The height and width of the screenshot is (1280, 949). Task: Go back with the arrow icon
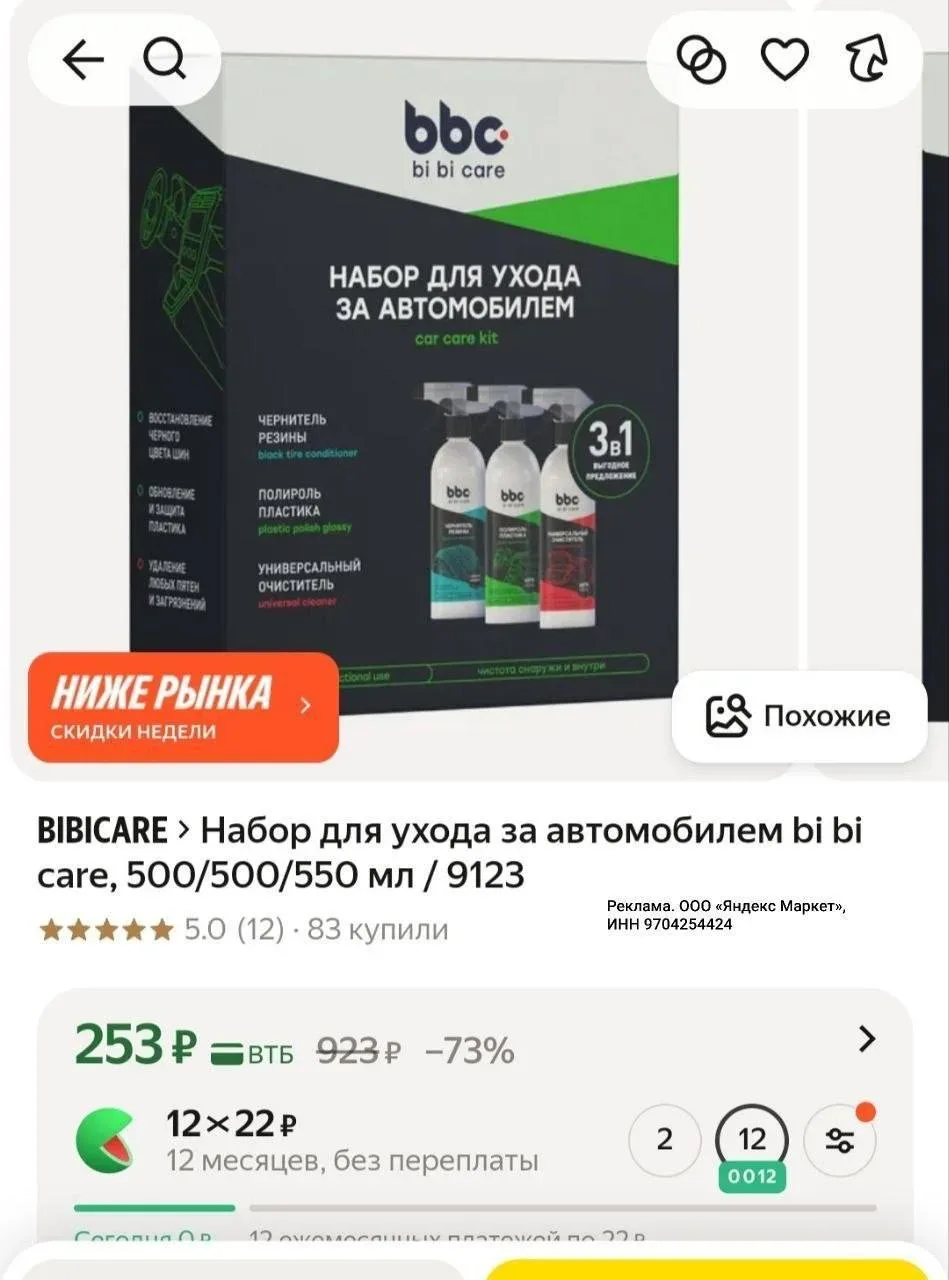(x=82, y=61)
